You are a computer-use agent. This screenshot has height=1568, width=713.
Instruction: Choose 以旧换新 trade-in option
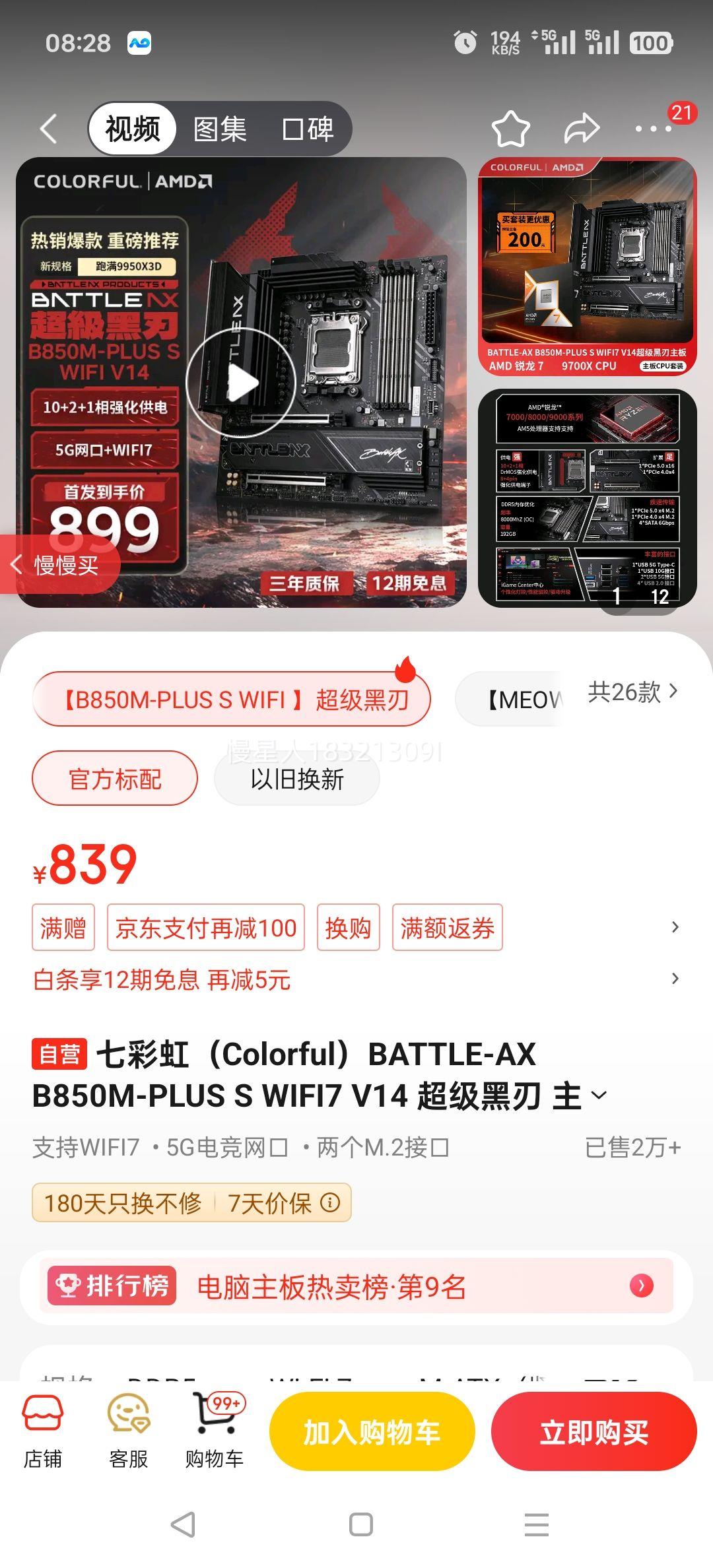tap(296, 779)
